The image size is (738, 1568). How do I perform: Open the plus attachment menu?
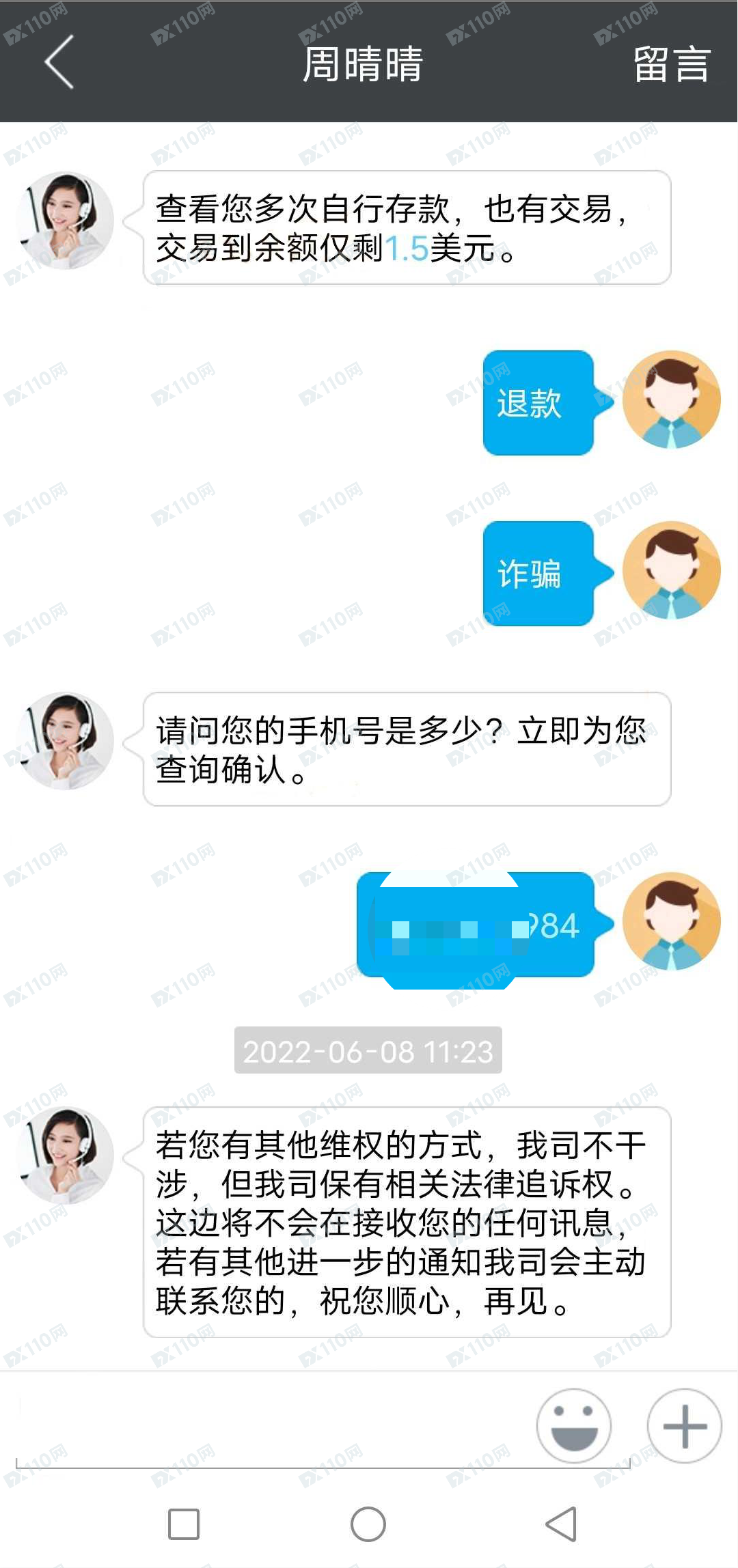click(684, 1425)
